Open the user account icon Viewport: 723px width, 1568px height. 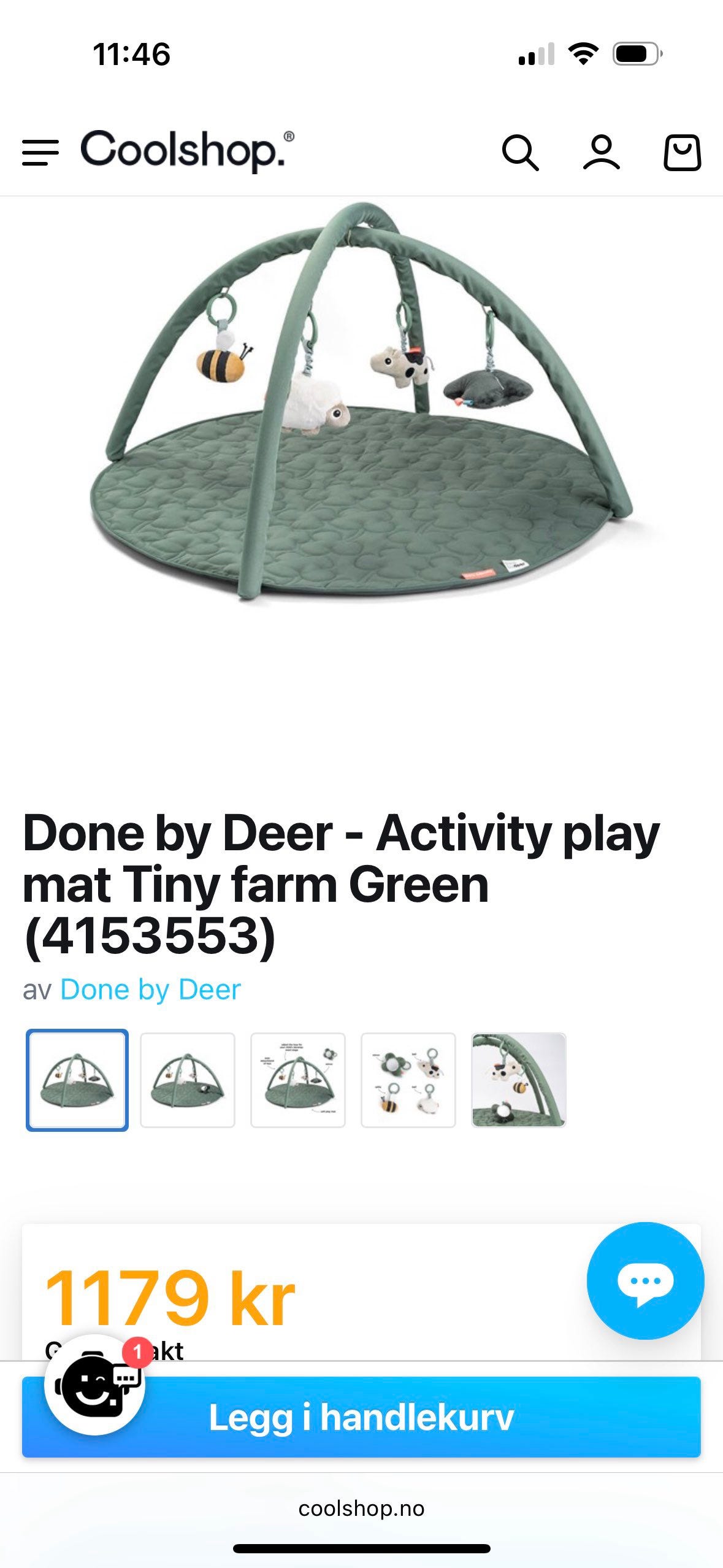(602, 154)
